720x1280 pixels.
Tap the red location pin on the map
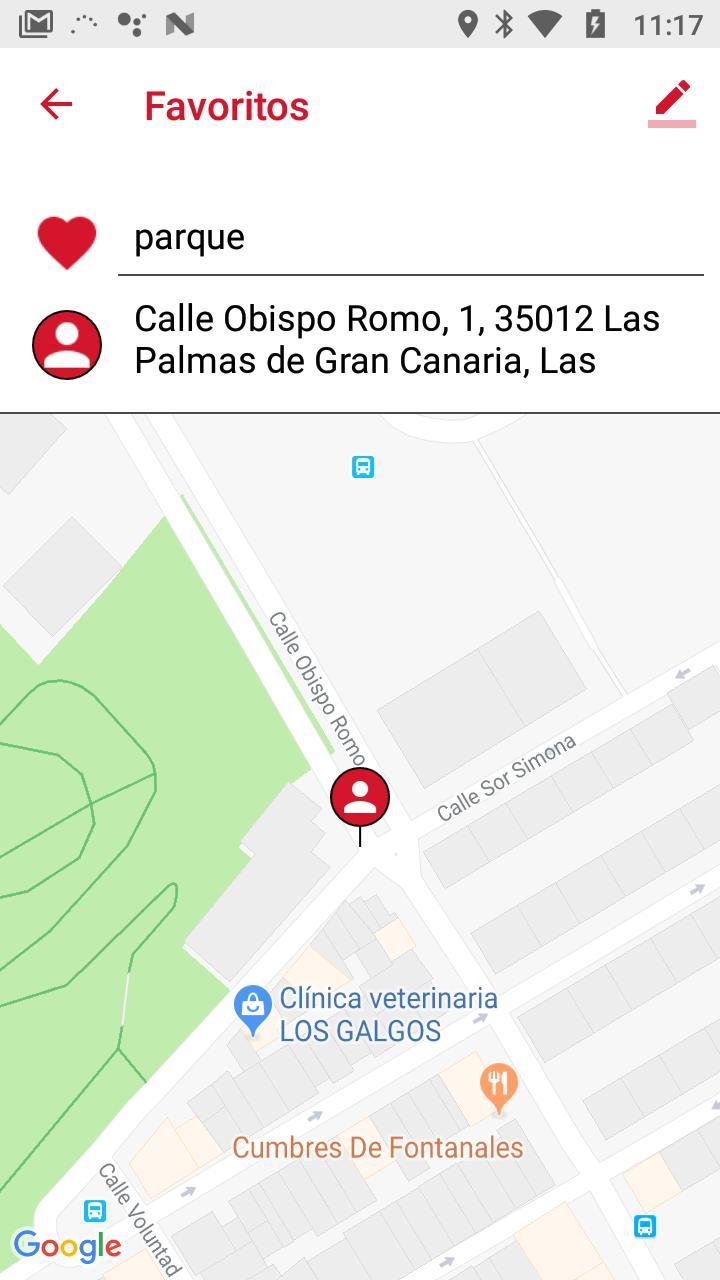360,798
